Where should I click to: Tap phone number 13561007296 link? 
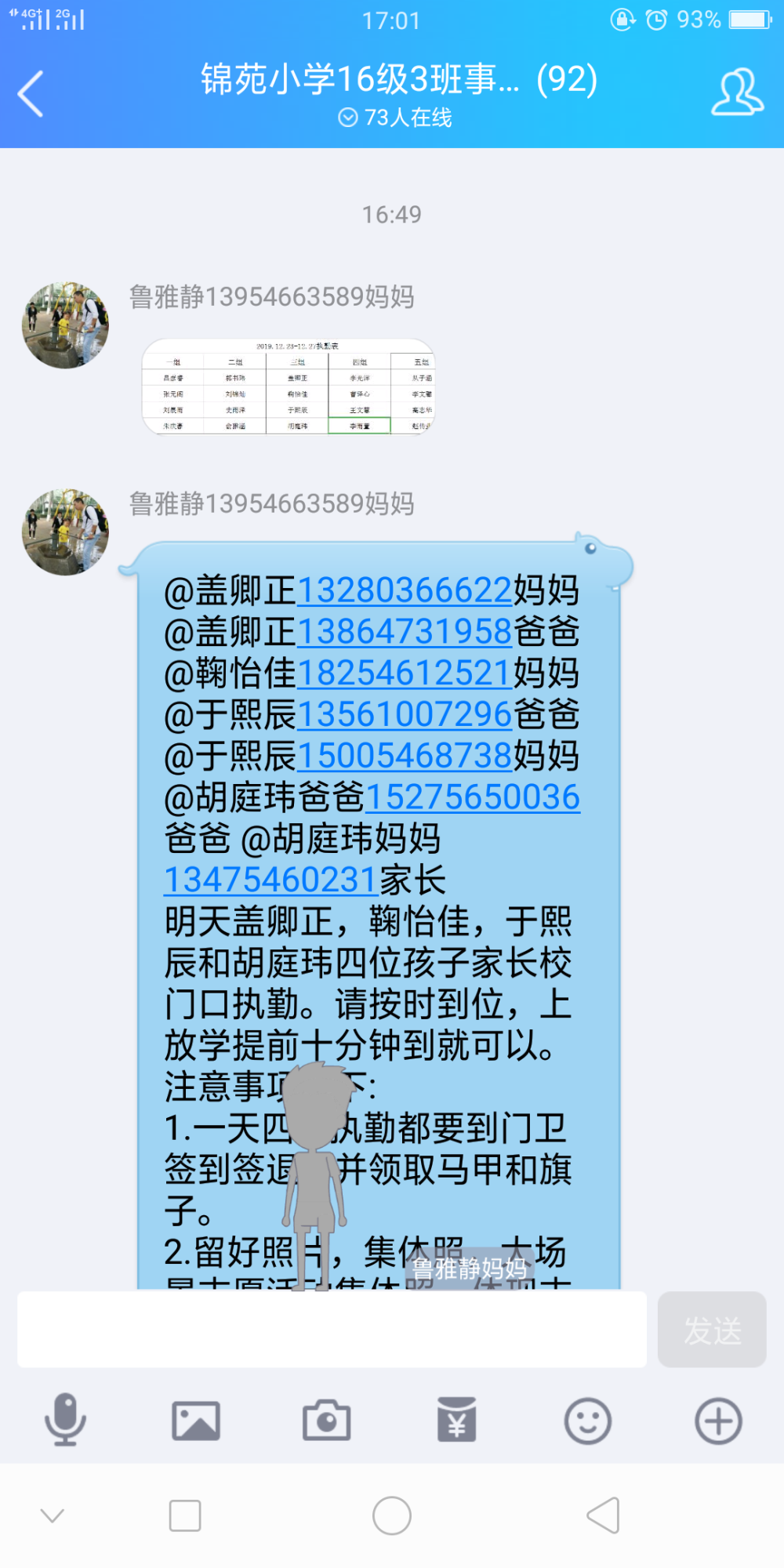[x=405, y=715]
